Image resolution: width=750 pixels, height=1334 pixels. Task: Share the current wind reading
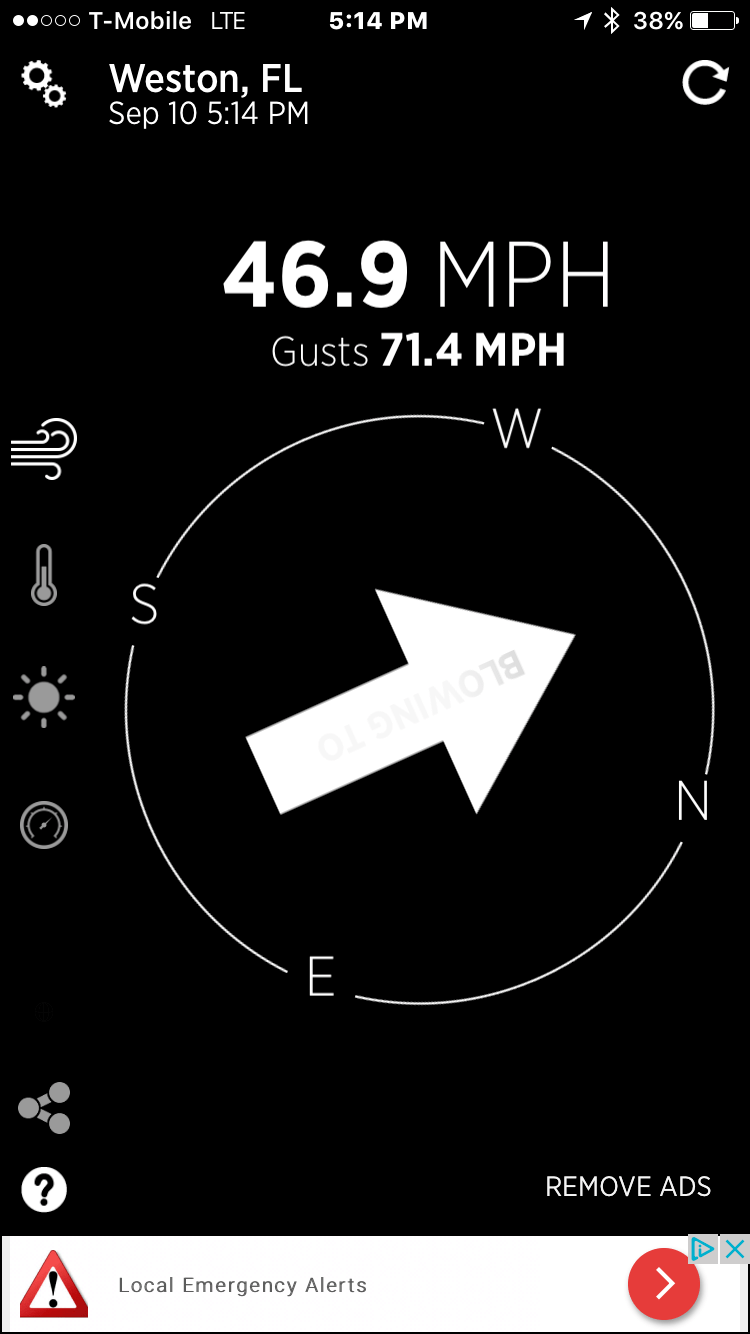tap(44, 1108)
